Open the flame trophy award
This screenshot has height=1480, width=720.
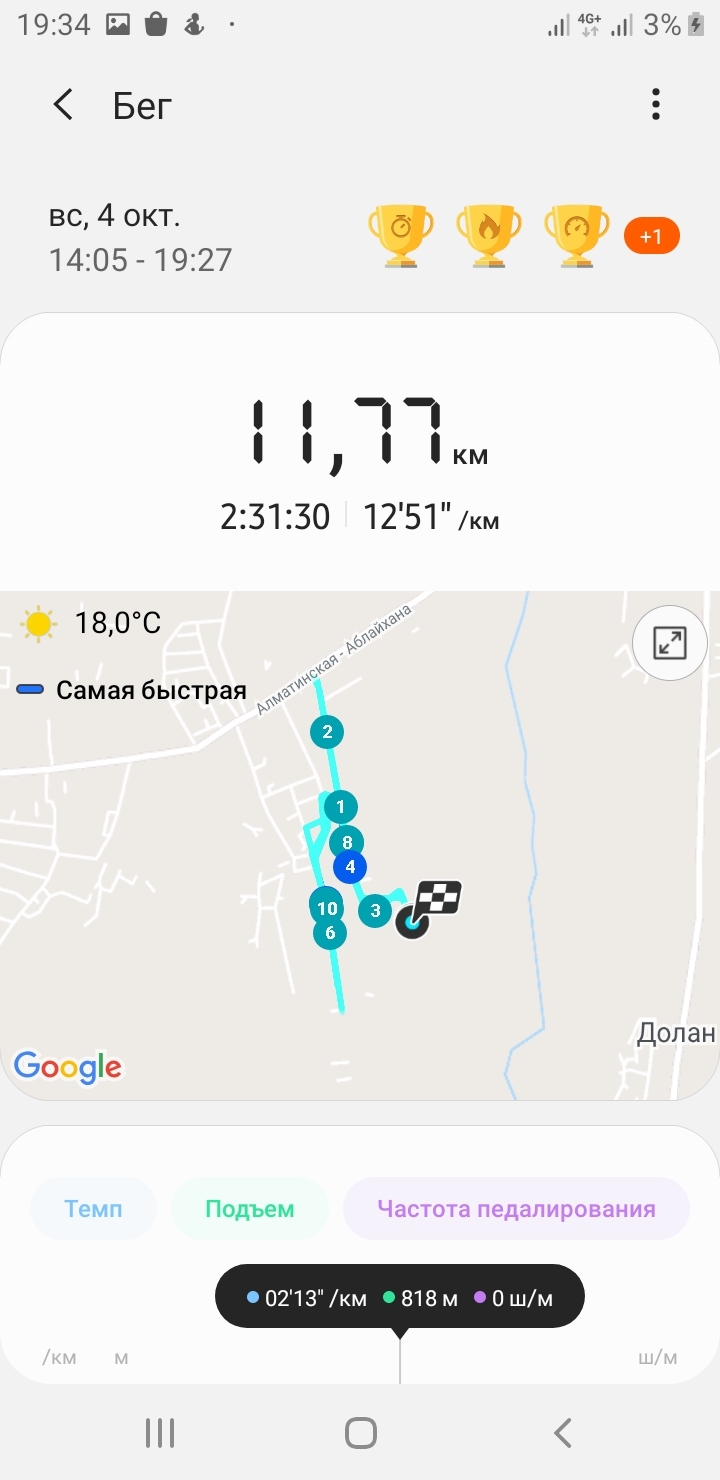point(488,236)
